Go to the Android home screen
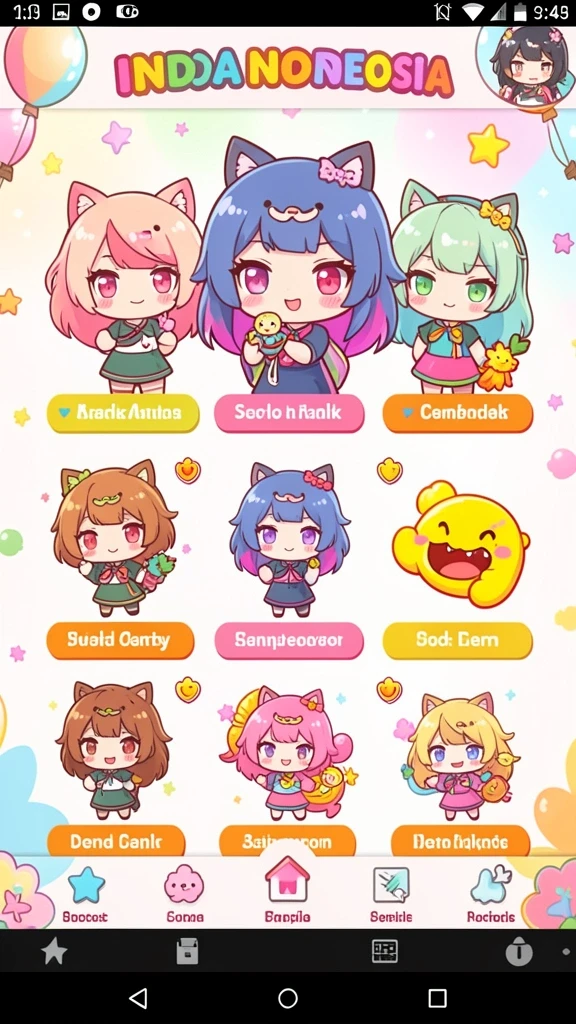The image size is (576, 1024). pyautogui.click(x=288, y=998)
